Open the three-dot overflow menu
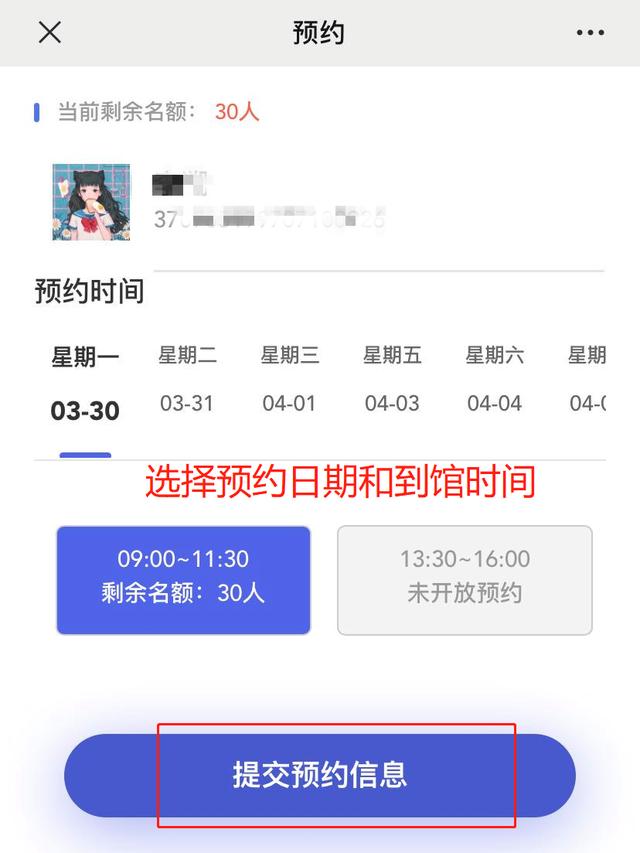The height and width of the screenshot is (853, 640). tap(591, 32)
